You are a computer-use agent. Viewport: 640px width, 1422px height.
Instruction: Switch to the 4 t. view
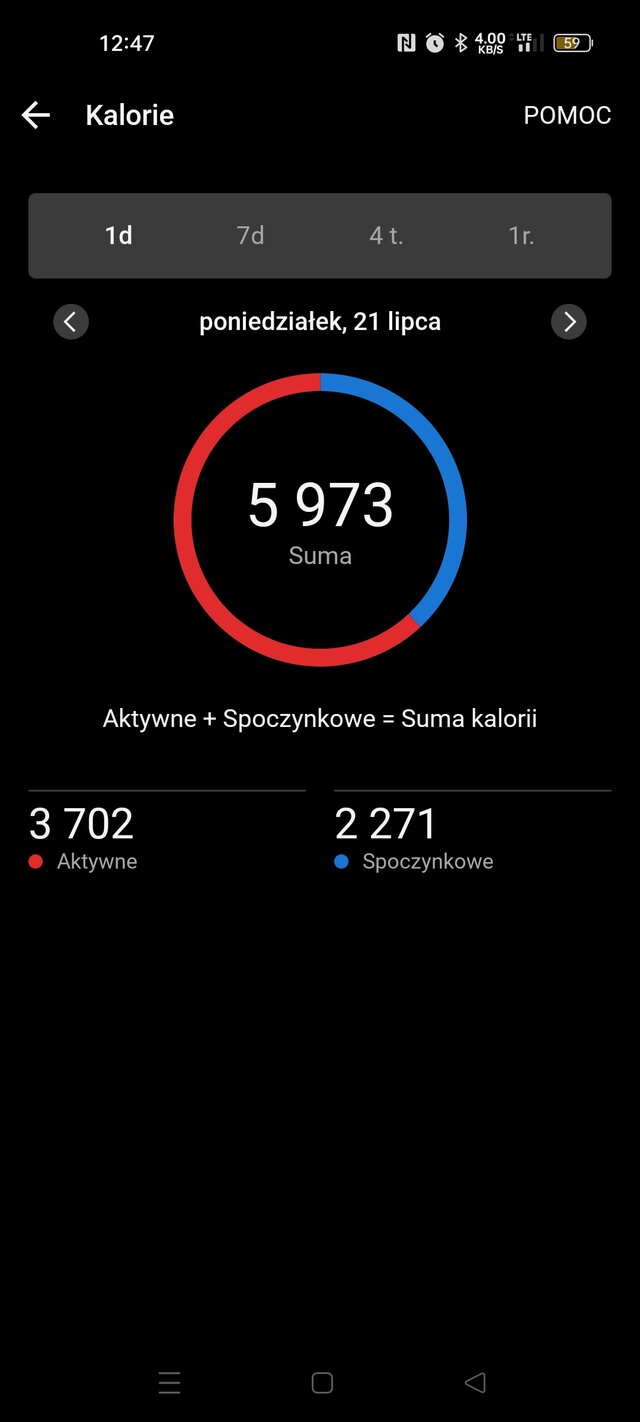(386, 236)
